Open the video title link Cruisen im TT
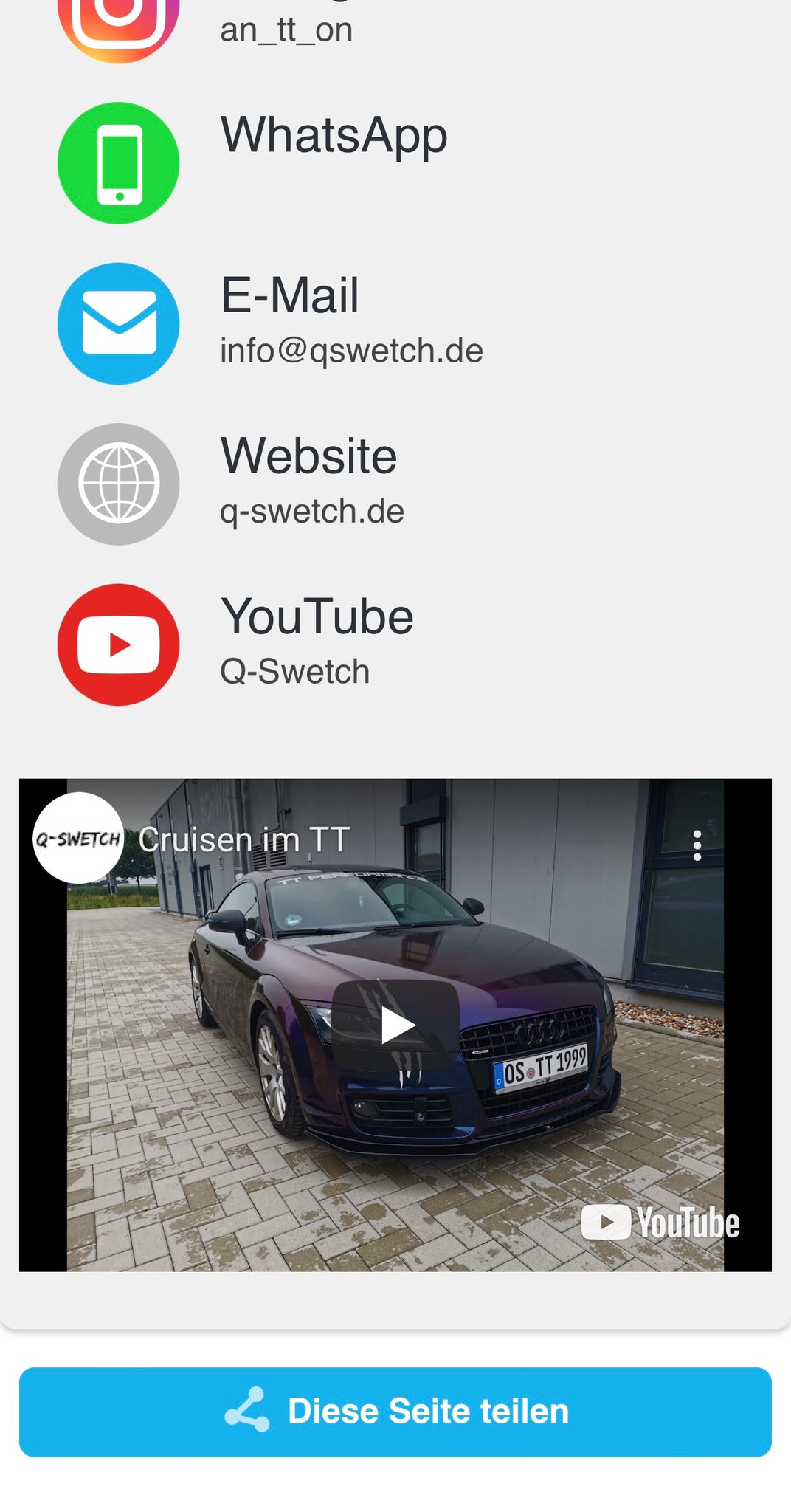Screen dimensions: 791x1512 tap(243, 839)
